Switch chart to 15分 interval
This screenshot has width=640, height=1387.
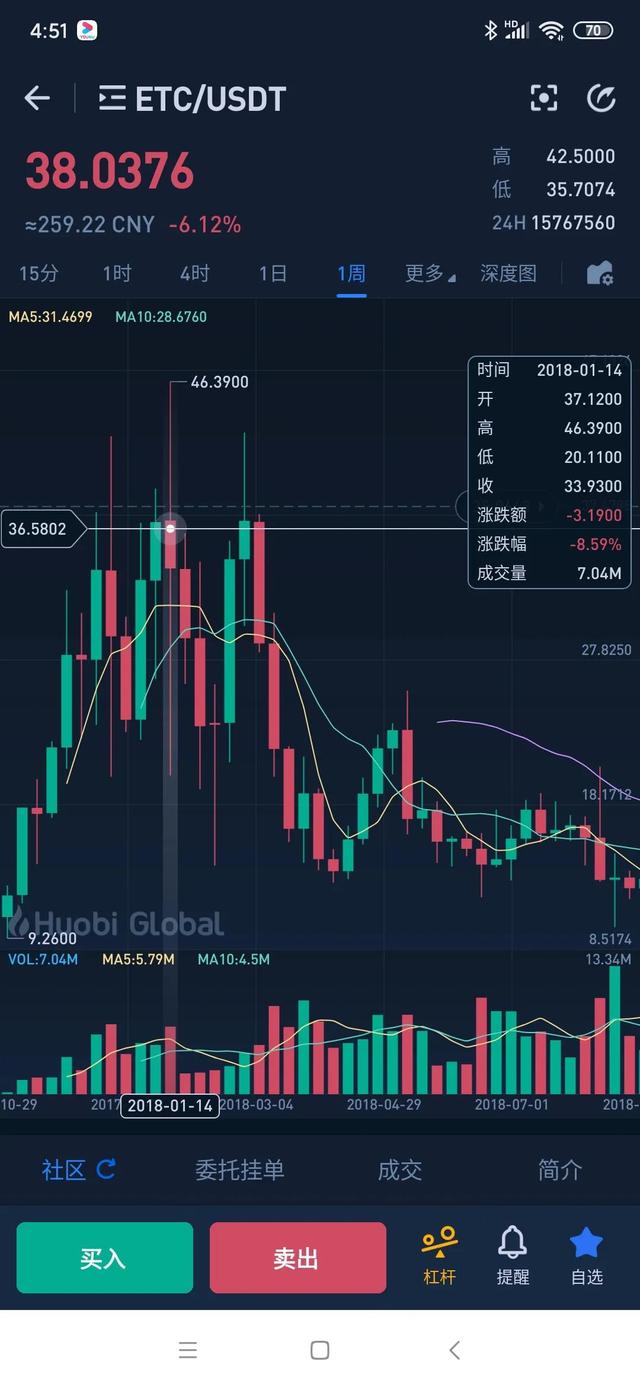39,273
